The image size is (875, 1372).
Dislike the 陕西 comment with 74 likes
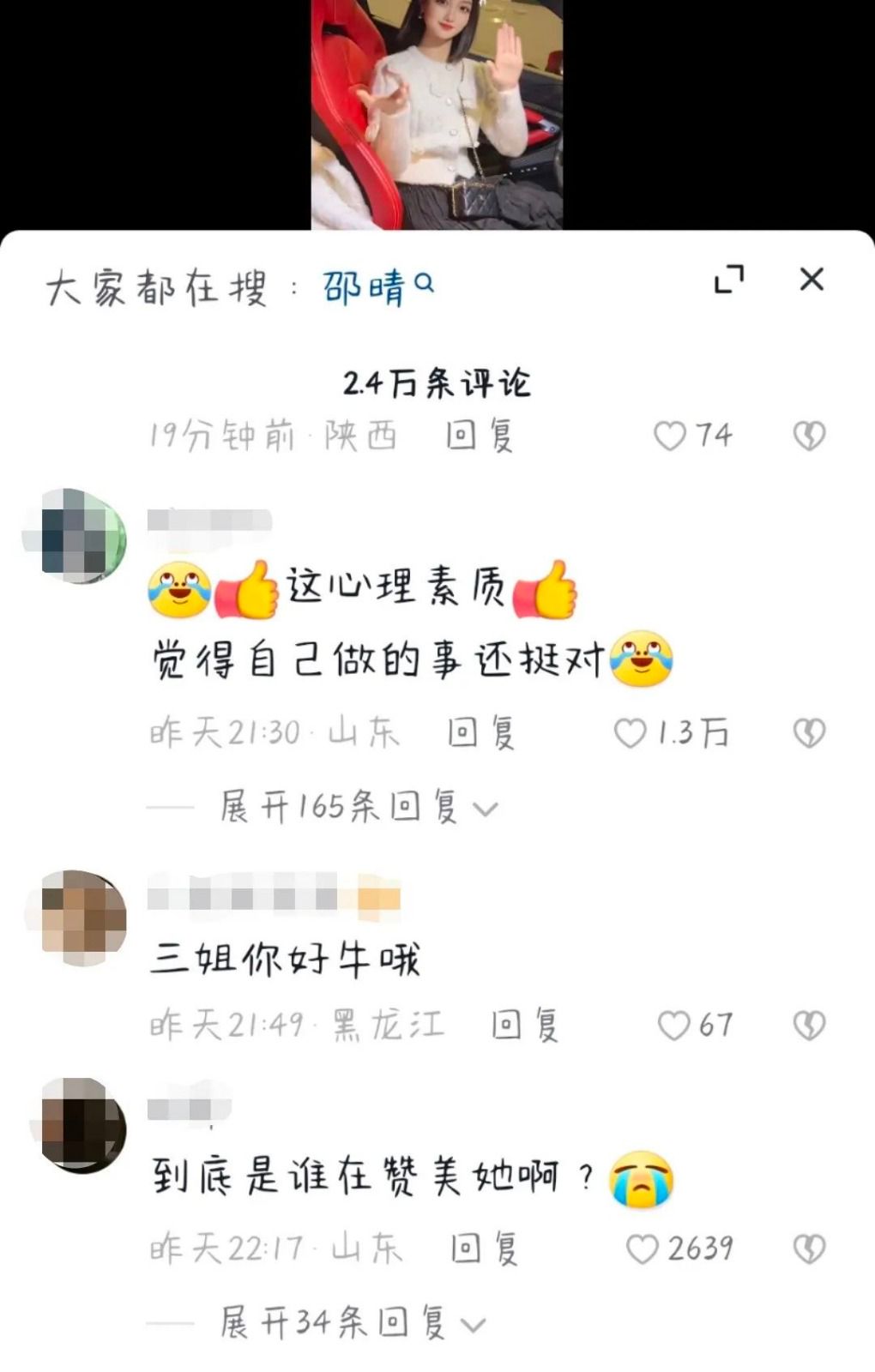pos(809,436)
